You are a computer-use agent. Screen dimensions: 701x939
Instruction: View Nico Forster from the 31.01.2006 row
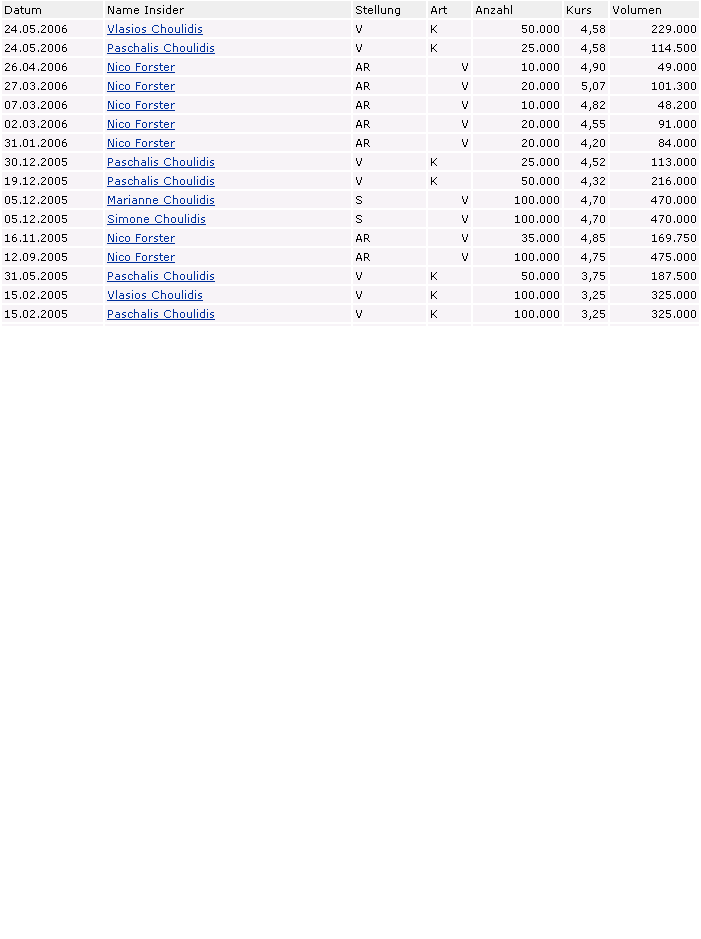(x=141, y=143)
